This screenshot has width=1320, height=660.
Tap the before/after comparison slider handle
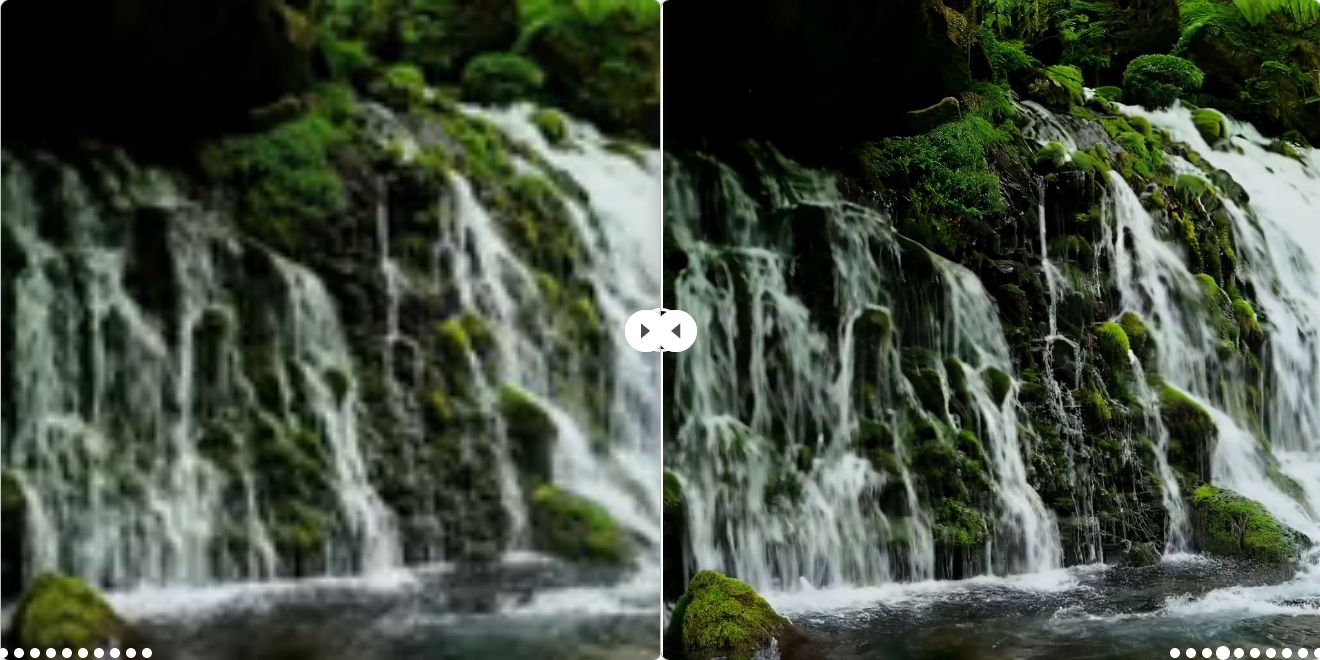click(x=660, y=331)
